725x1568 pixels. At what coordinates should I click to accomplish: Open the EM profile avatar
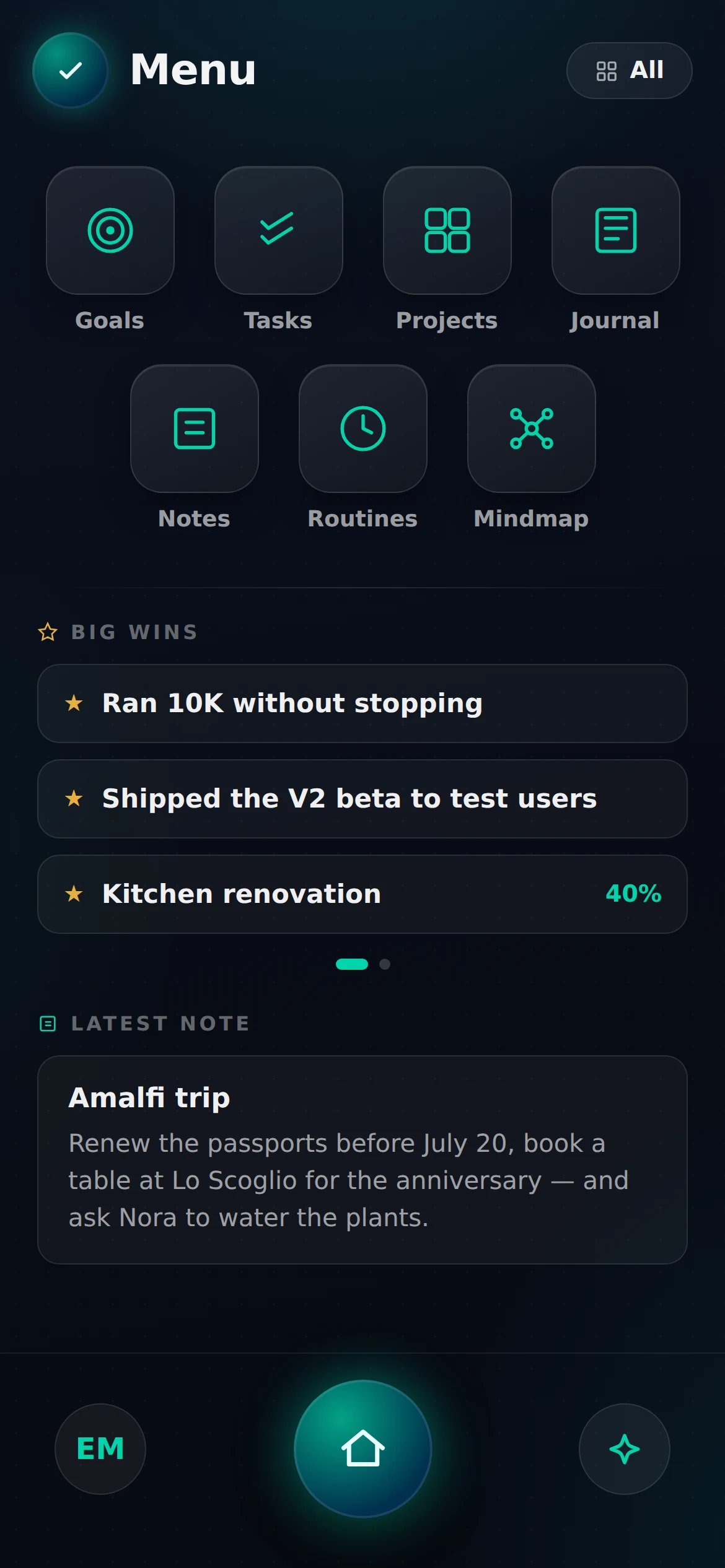coord(100,1449)
